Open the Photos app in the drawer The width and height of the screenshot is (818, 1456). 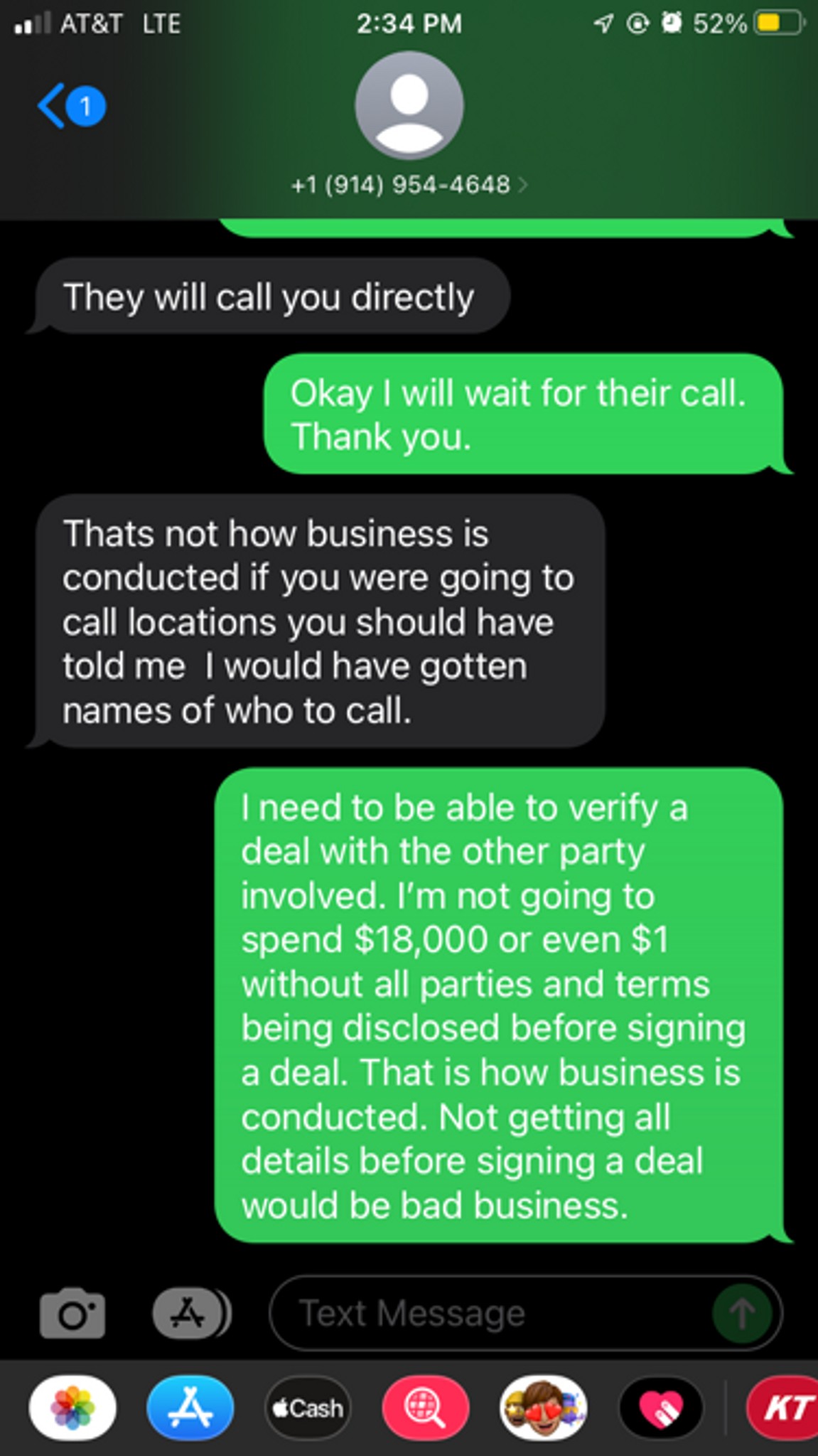(x=72, y=1408)
